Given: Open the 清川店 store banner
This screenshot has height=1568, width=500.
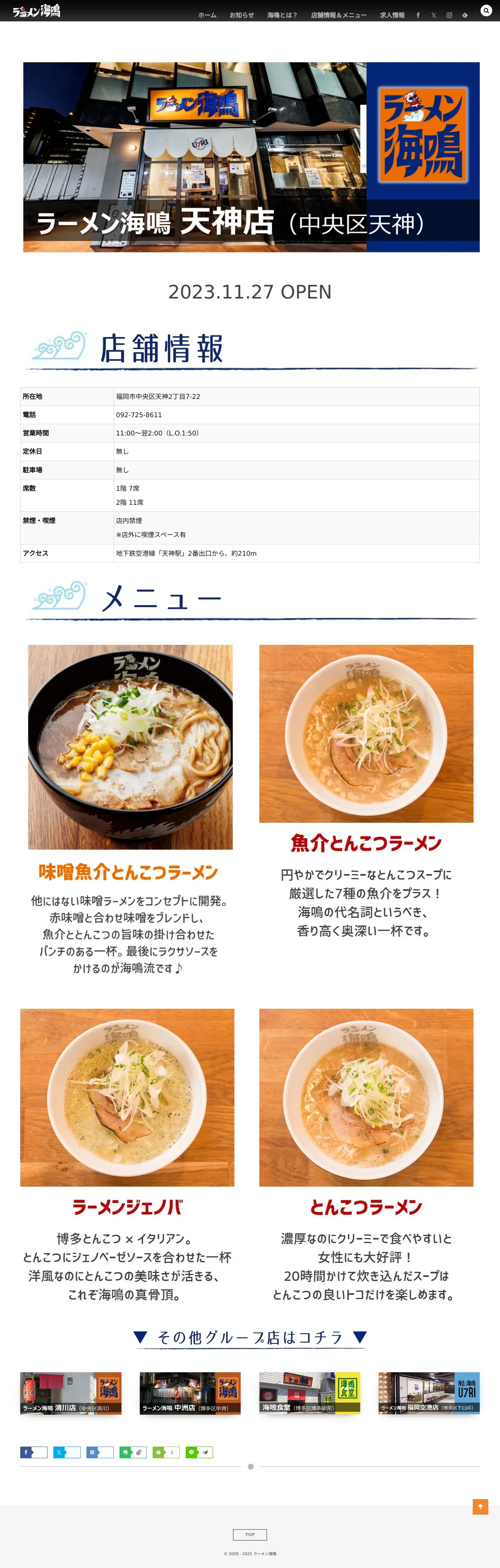Looking at the screenshot, I should click(x=70, y=1393).
